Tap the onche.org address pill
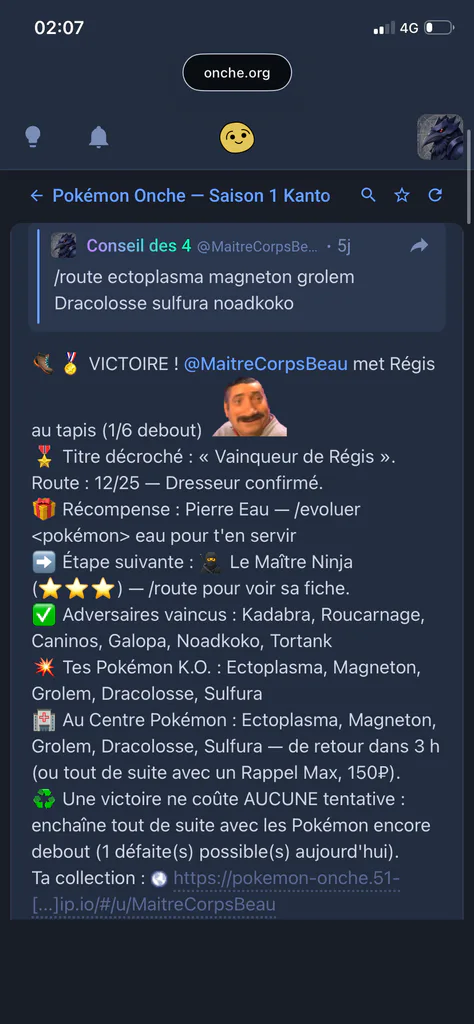The image size is (474, 1024). click(x=237, y=72)
